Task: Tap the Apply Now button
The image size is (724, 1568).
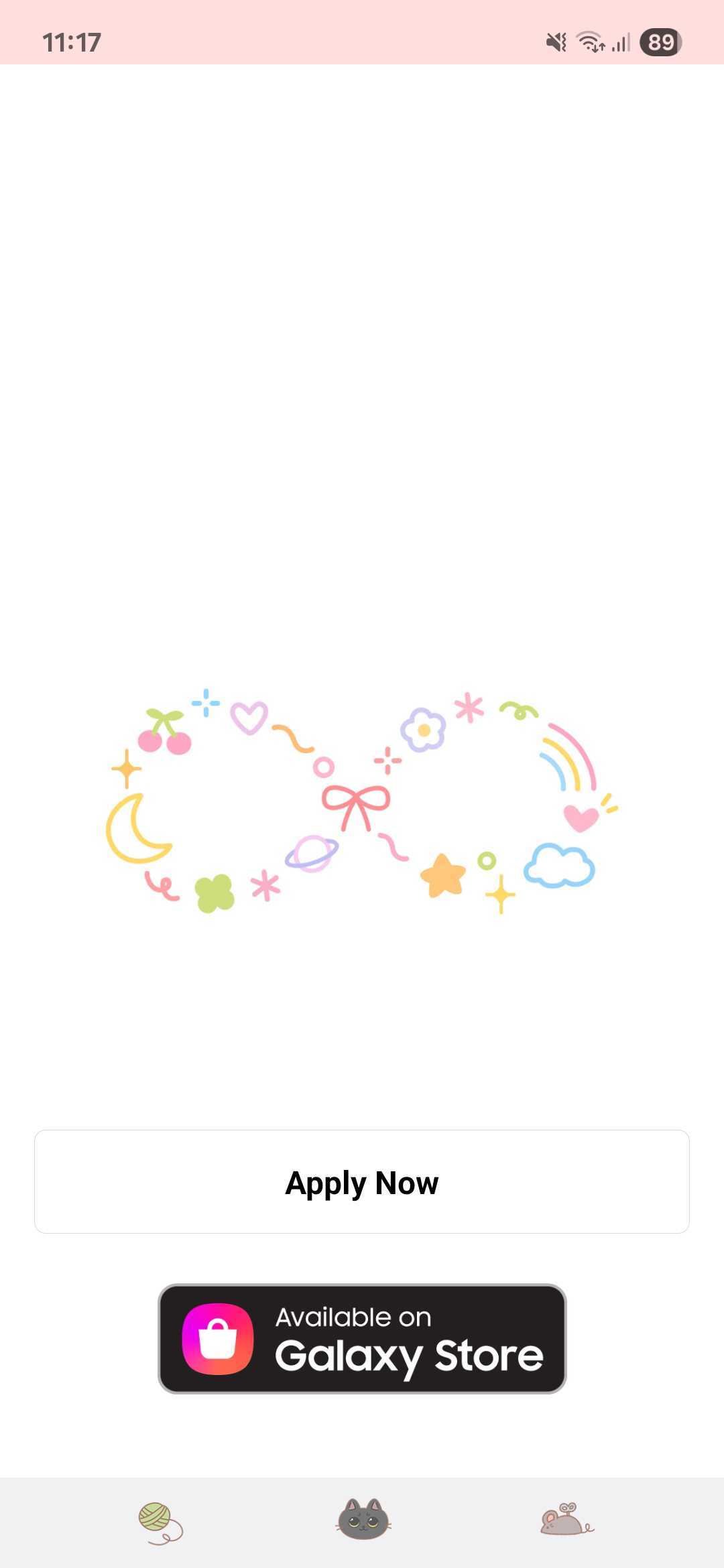Action: point(362,1182)
